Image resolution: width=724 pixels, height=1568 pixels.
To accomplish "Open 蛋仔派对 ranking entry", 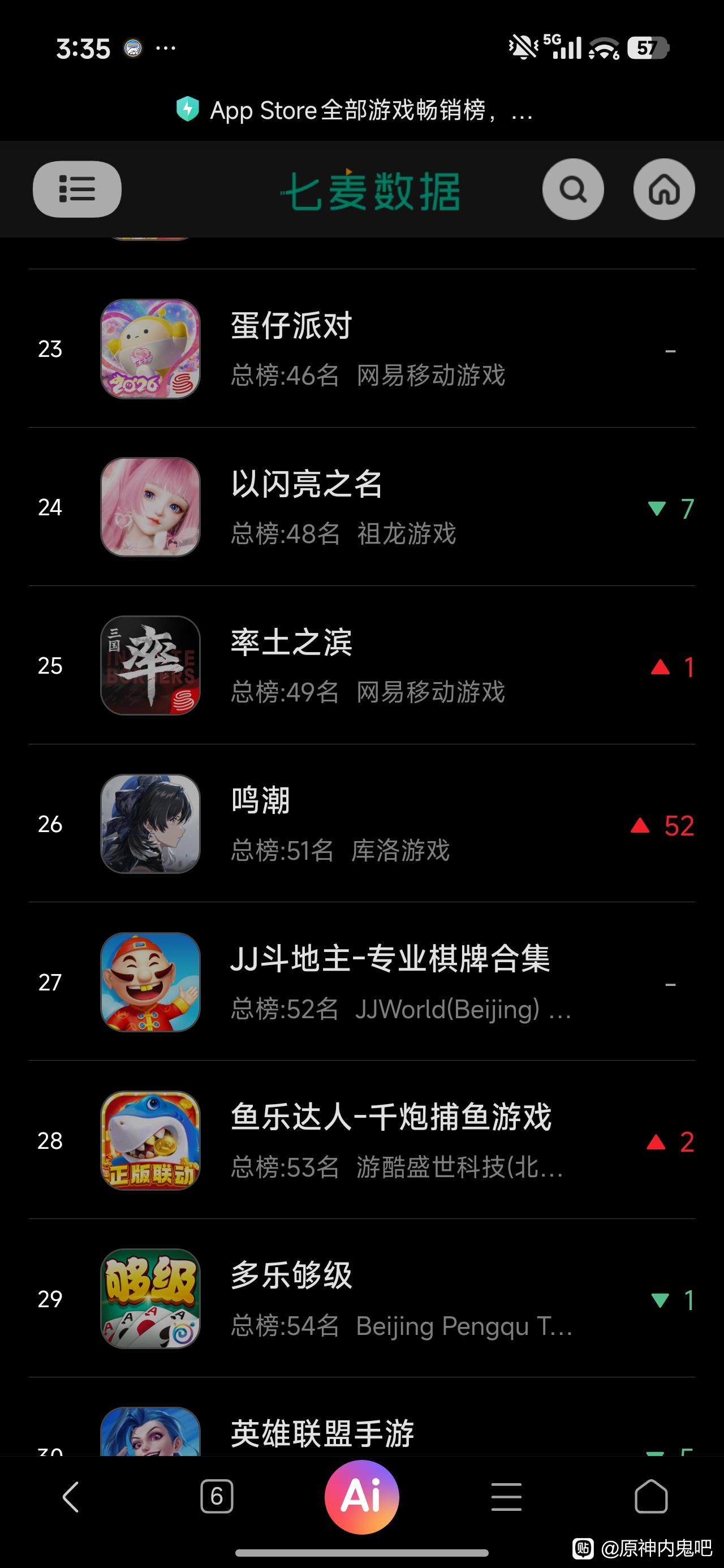I will pos(361,349).
